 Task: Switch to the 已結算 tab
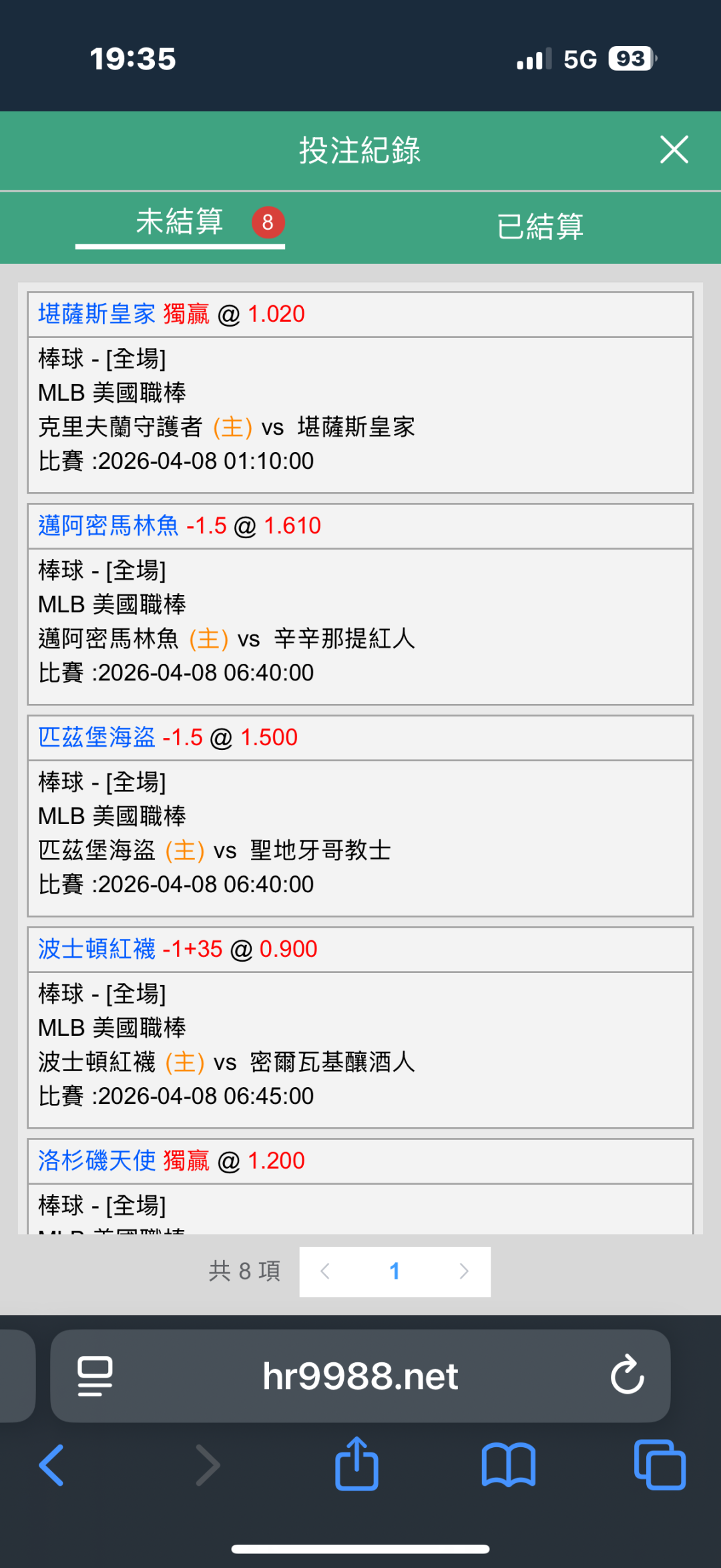[x=540, y=226]
